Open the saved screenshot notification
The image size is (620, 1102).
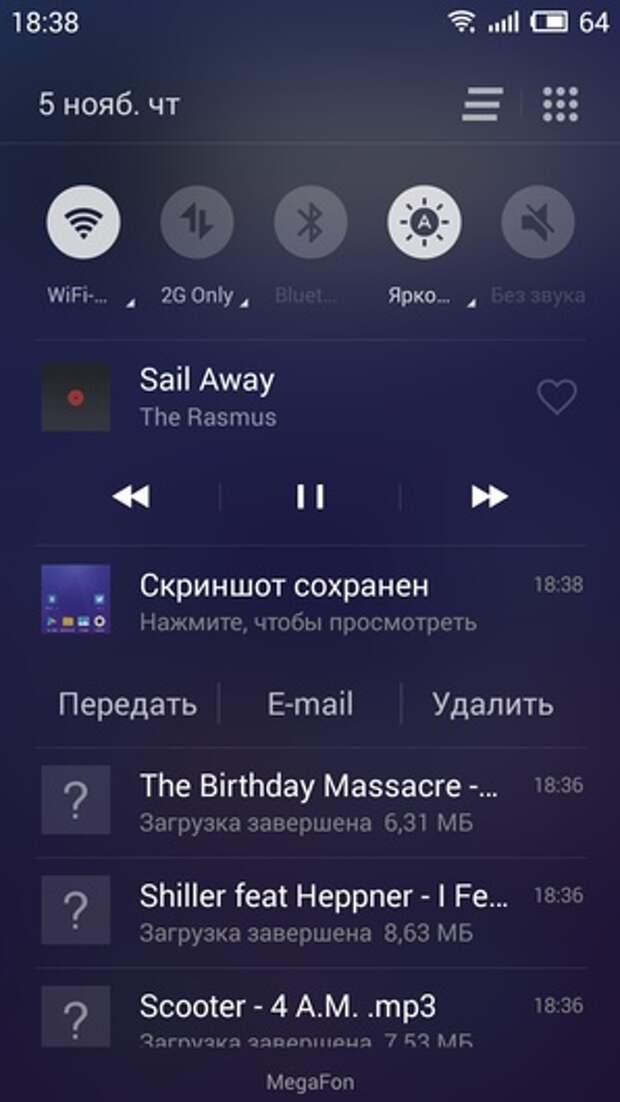tap(300, 600)
